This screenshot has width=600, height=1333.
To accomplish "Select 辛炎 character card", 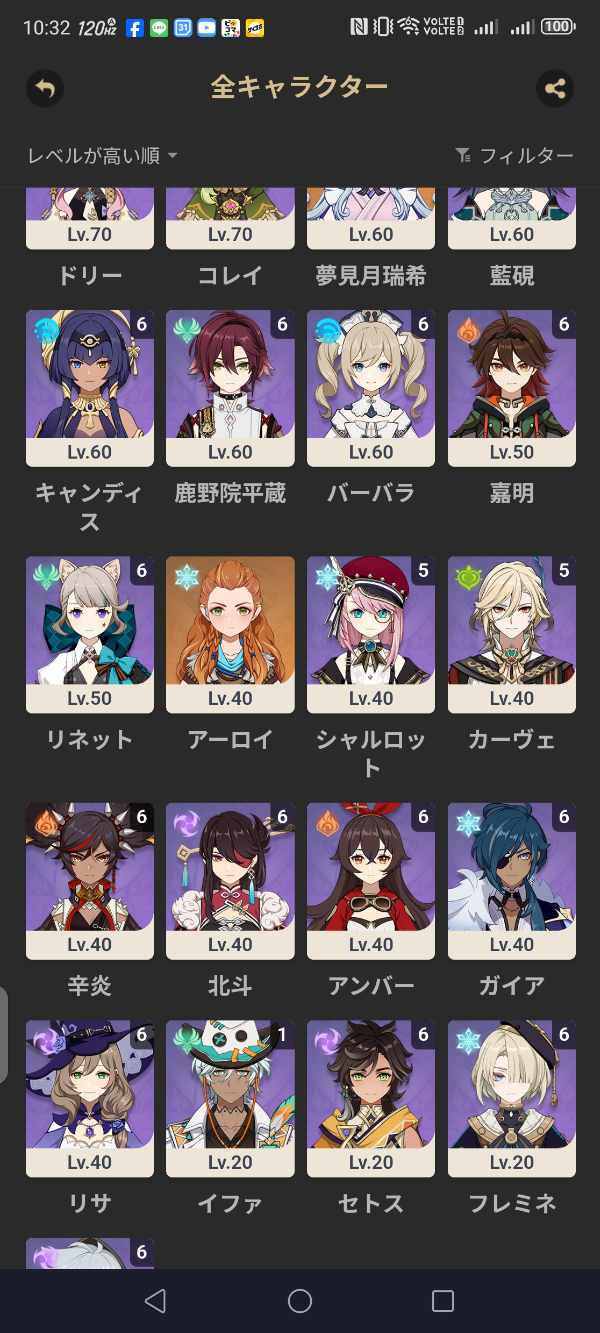I will [90, 879].
